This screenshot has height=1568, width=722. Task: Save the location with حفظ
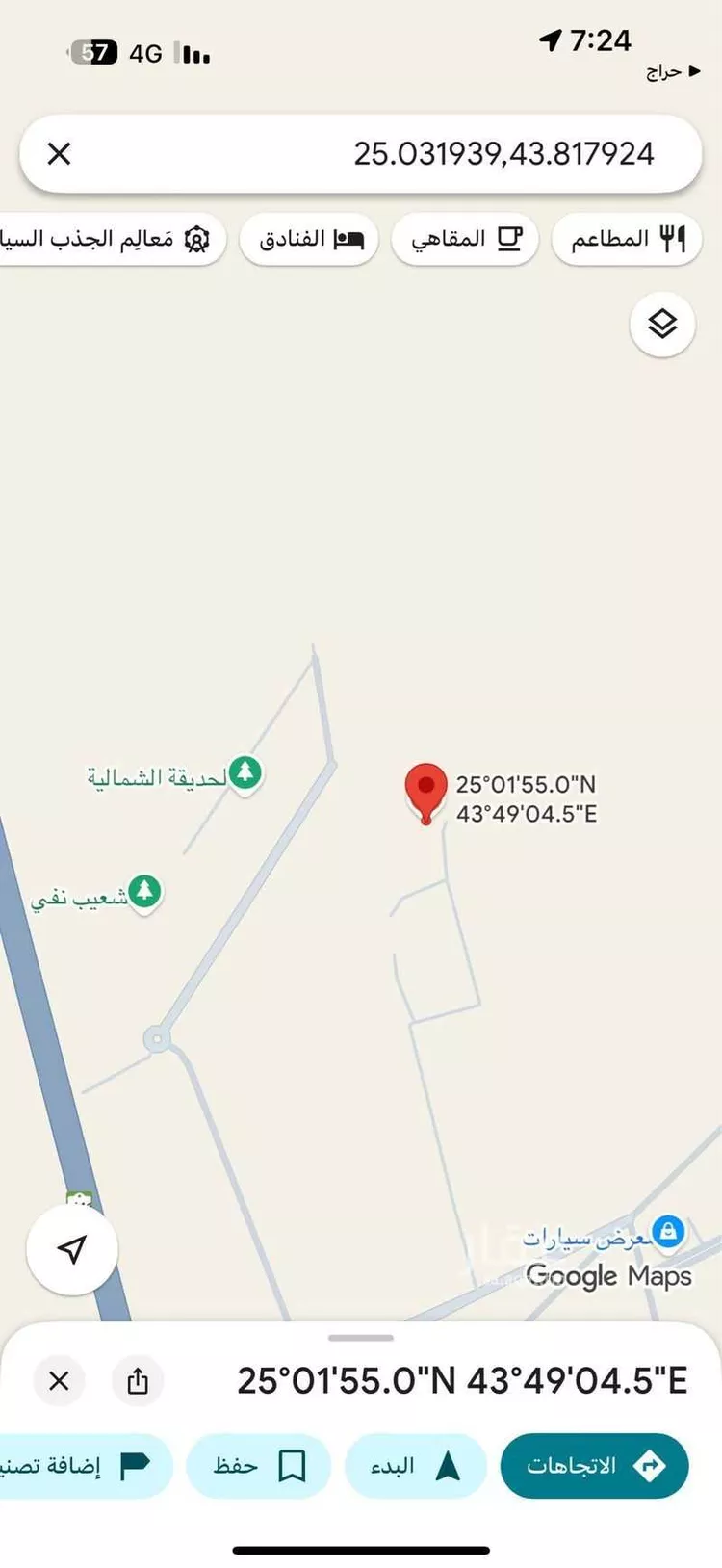click(x=258, y=1465)
